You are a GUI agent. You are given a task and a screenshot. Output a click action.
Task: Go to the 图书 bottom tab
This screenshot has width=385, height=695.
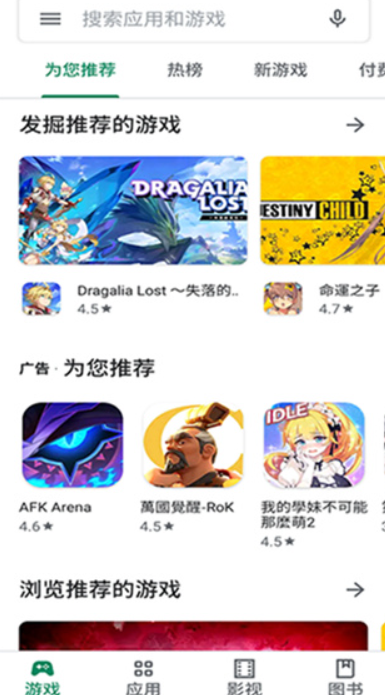346,676
